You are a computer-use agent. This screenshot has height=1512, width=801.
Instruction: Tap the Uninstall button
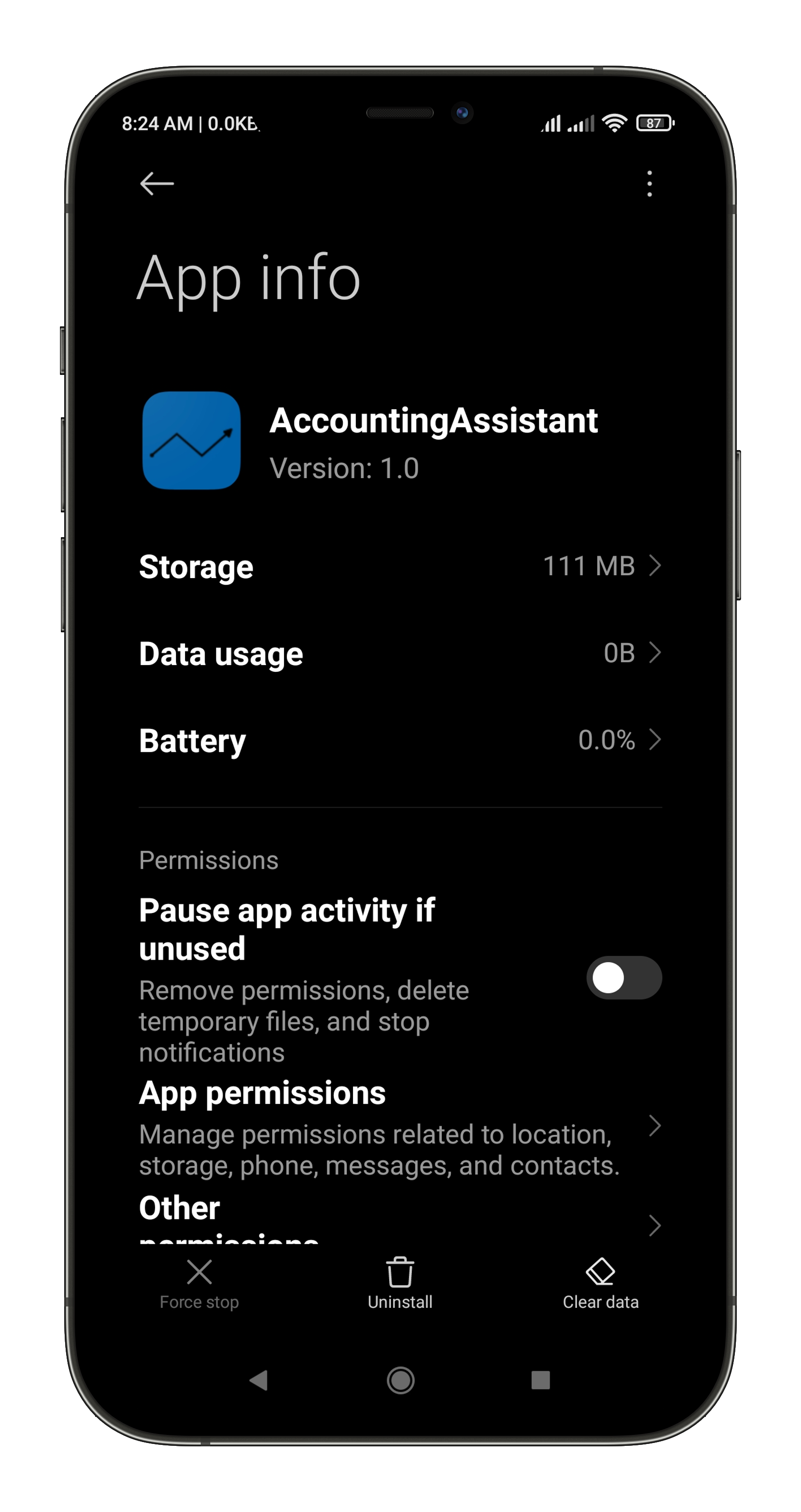tap(400, 1284)
